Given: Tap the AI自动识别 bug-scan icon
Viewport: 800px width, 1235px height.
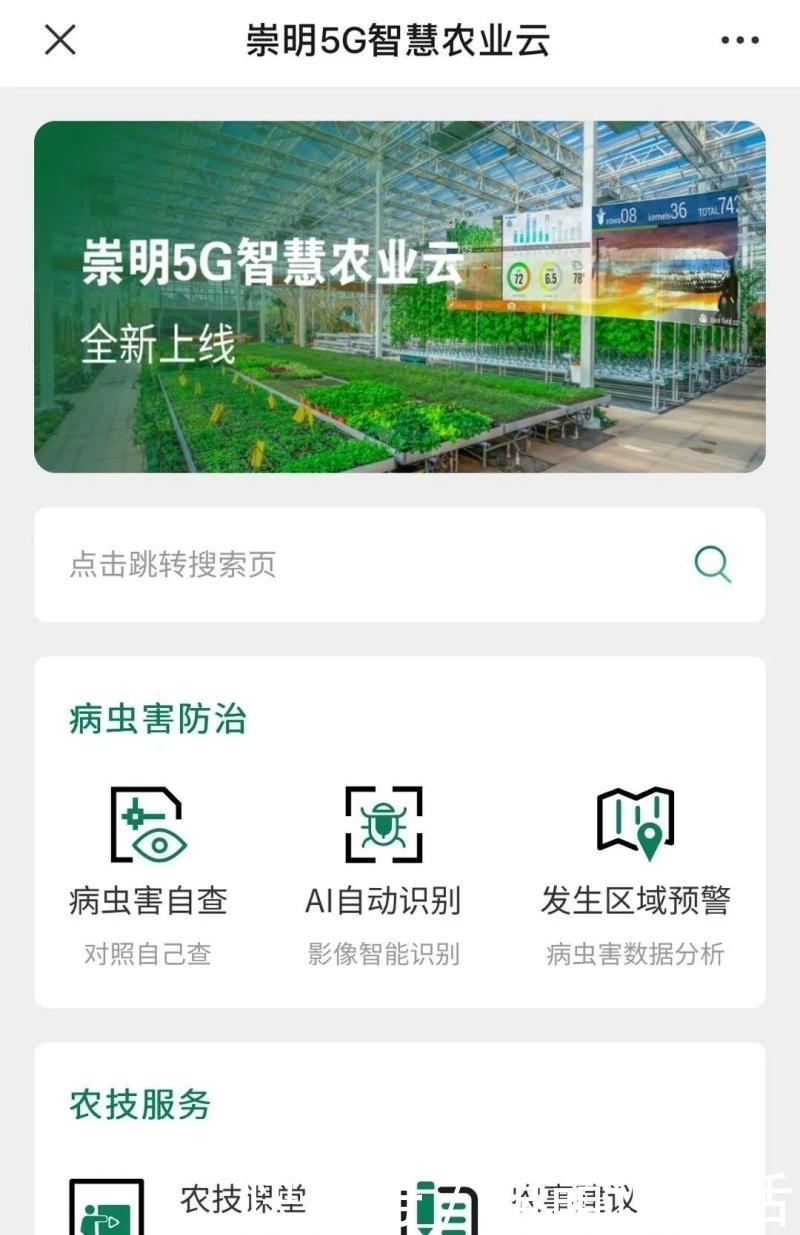Looking at the screenshot, I should point(385,825).
